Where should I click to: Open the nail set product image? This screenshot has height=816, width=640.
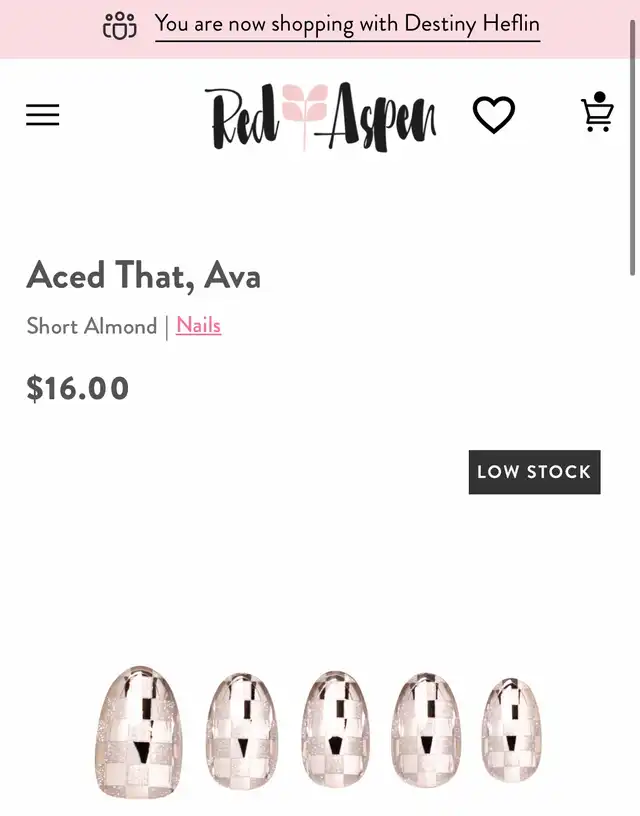pyautogui.click(x=318, y=732)
